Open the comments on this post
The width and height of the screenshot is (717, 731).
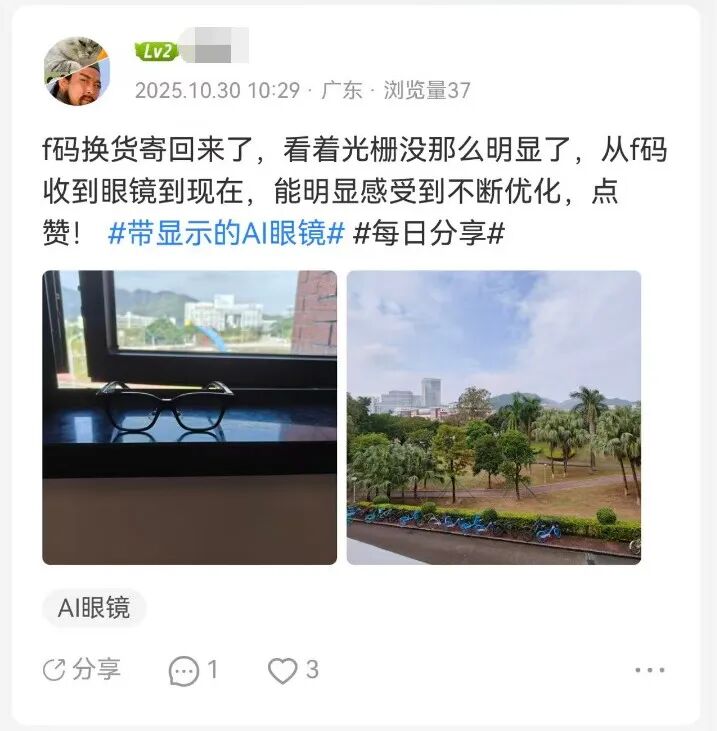[193, 670]
